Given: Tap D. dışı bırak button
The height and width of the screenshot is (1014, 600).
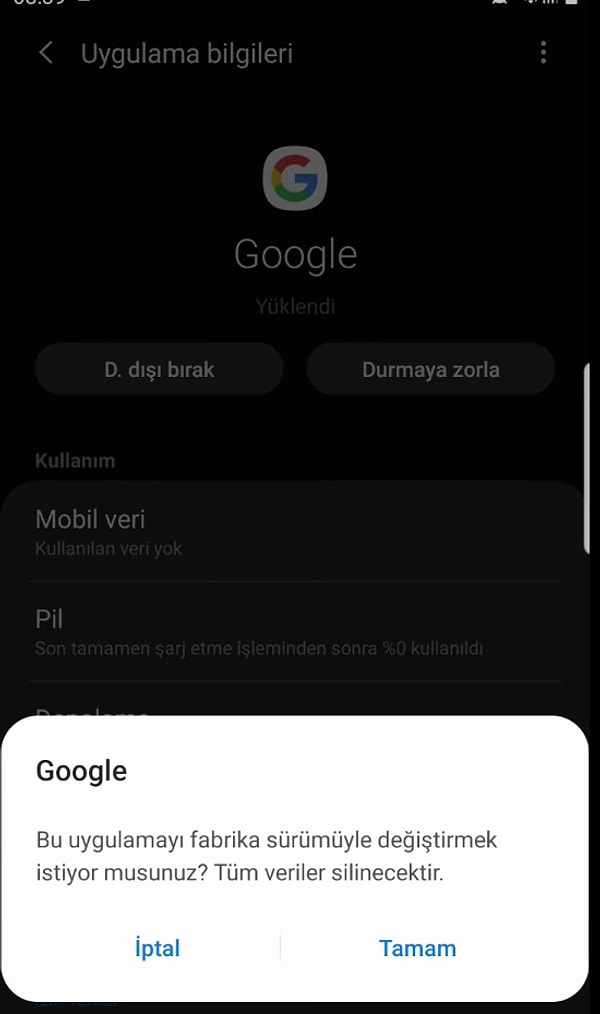Looking at the screenshot, I should (159, 369).
